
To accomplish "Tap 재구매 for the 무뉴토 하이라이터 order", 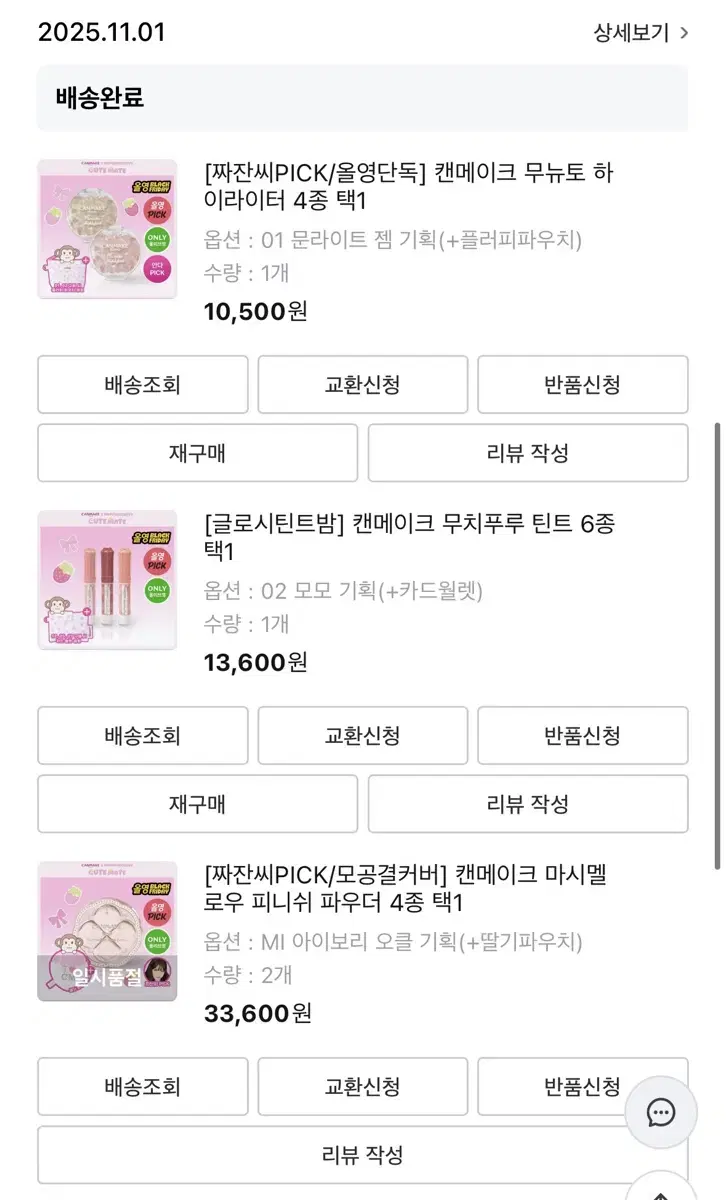I will point(197,453).
